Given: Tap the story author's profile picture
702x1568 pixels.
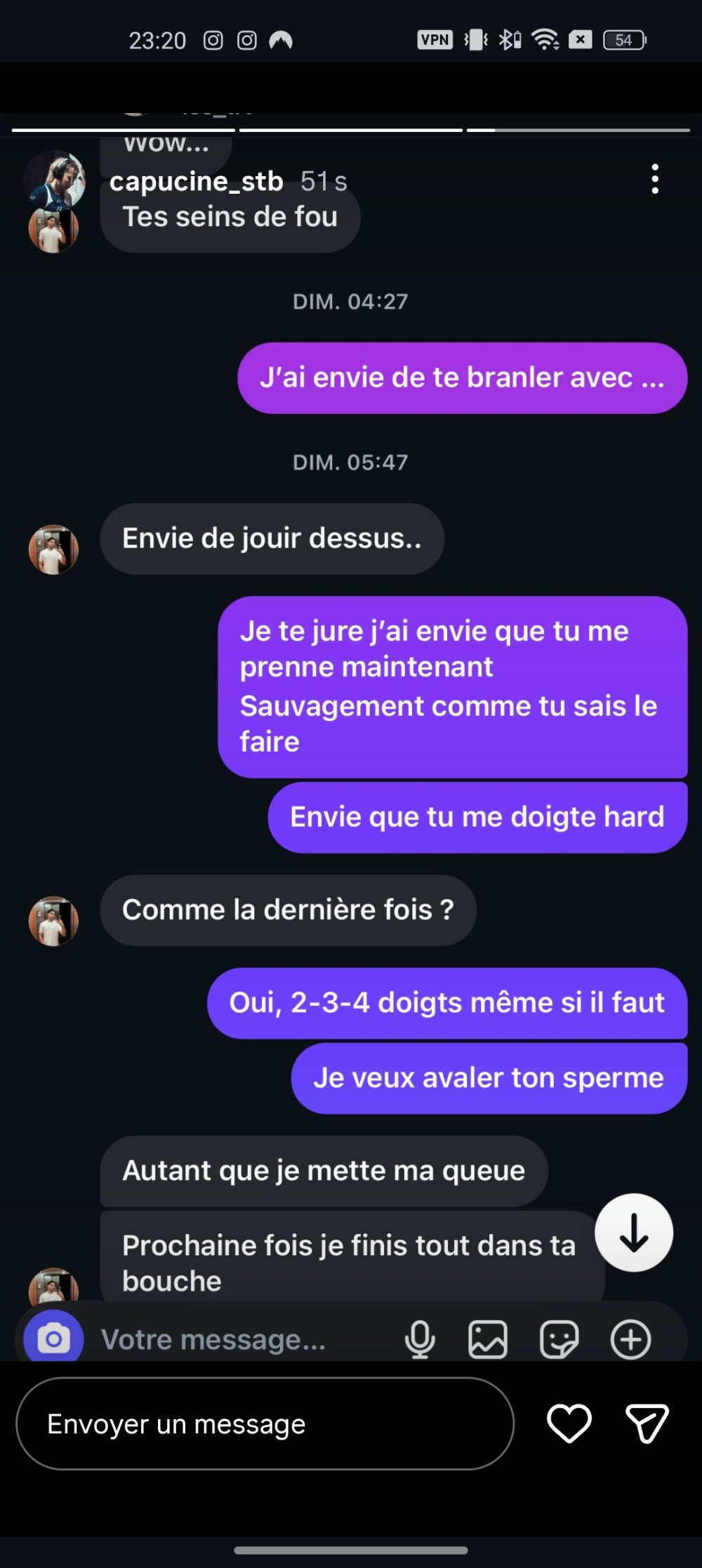Looking at the screenshot, I should pyautogui.click(x=55, y=180).
